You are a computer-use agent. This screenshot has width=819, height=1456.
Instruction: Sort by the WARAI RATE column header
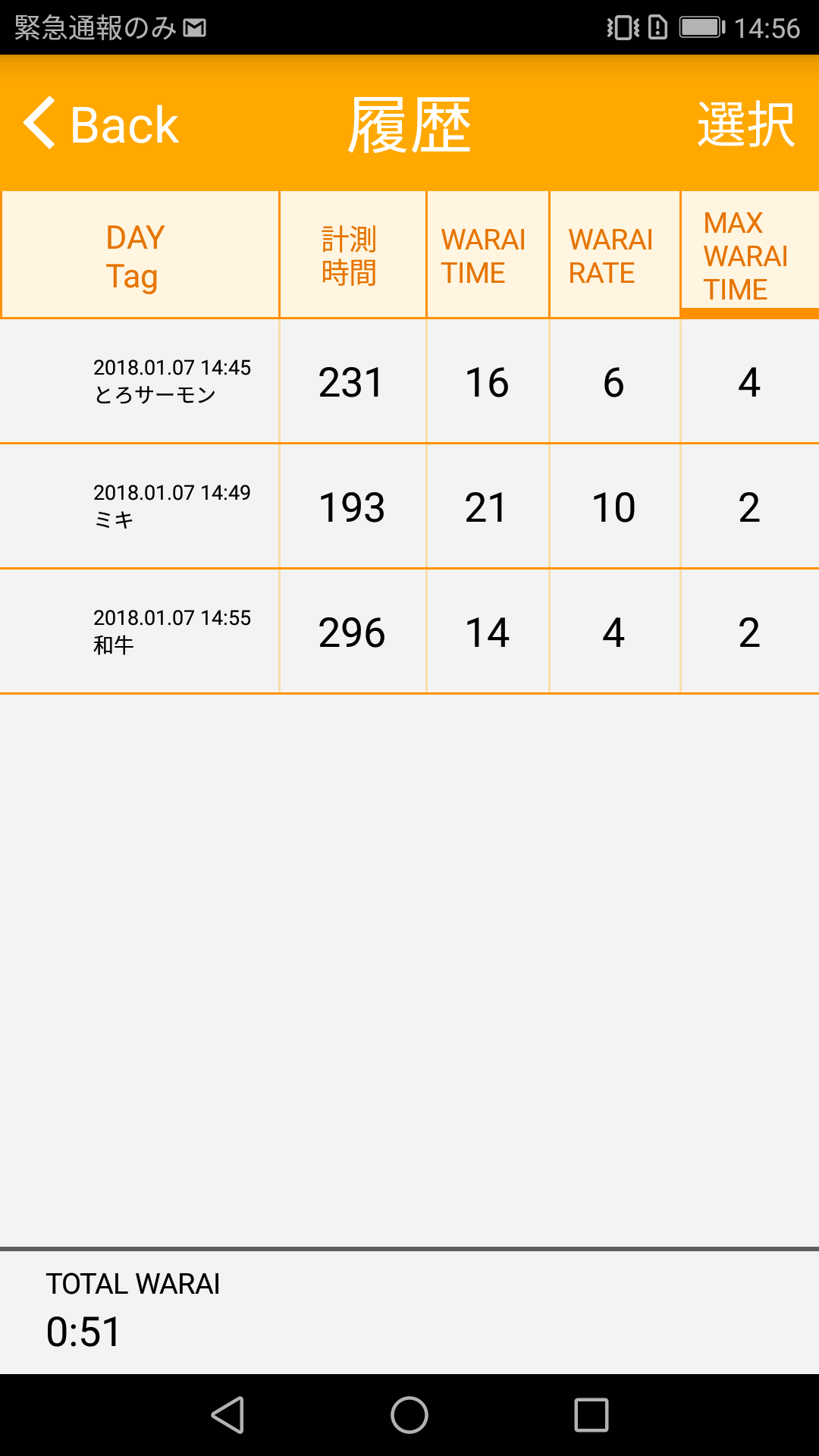[615, 255]
